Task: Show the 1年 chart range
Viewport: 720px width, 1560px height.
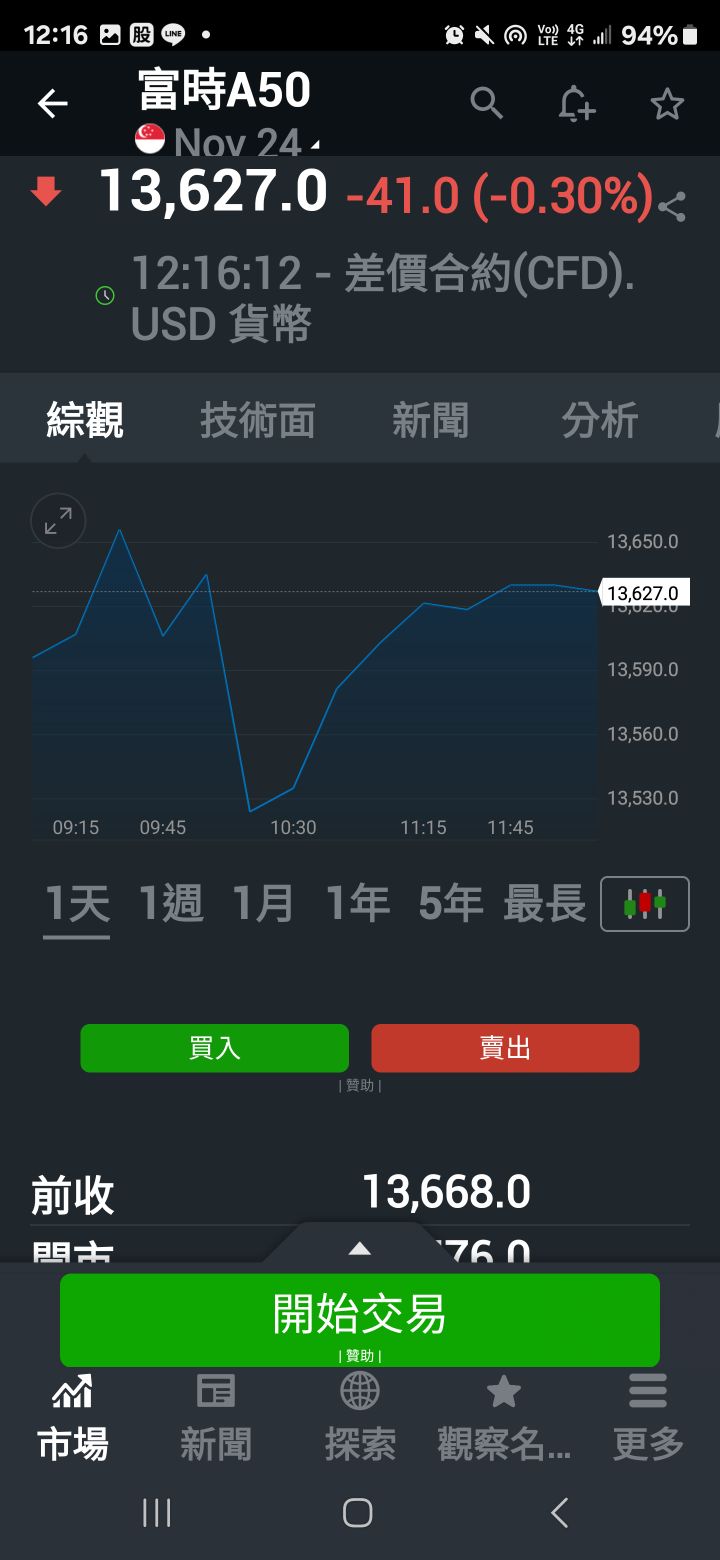Action: [x=357, y=904]
